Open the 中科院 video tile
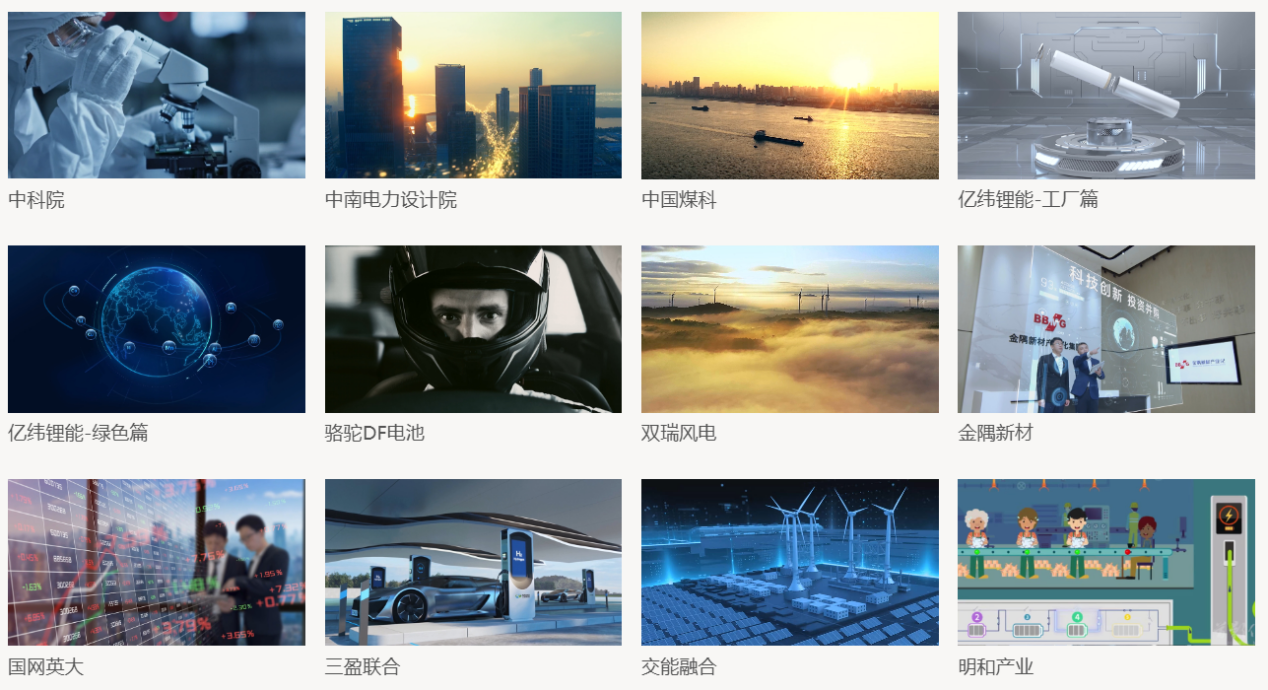 pyautogui.click(x=156, y=96)
